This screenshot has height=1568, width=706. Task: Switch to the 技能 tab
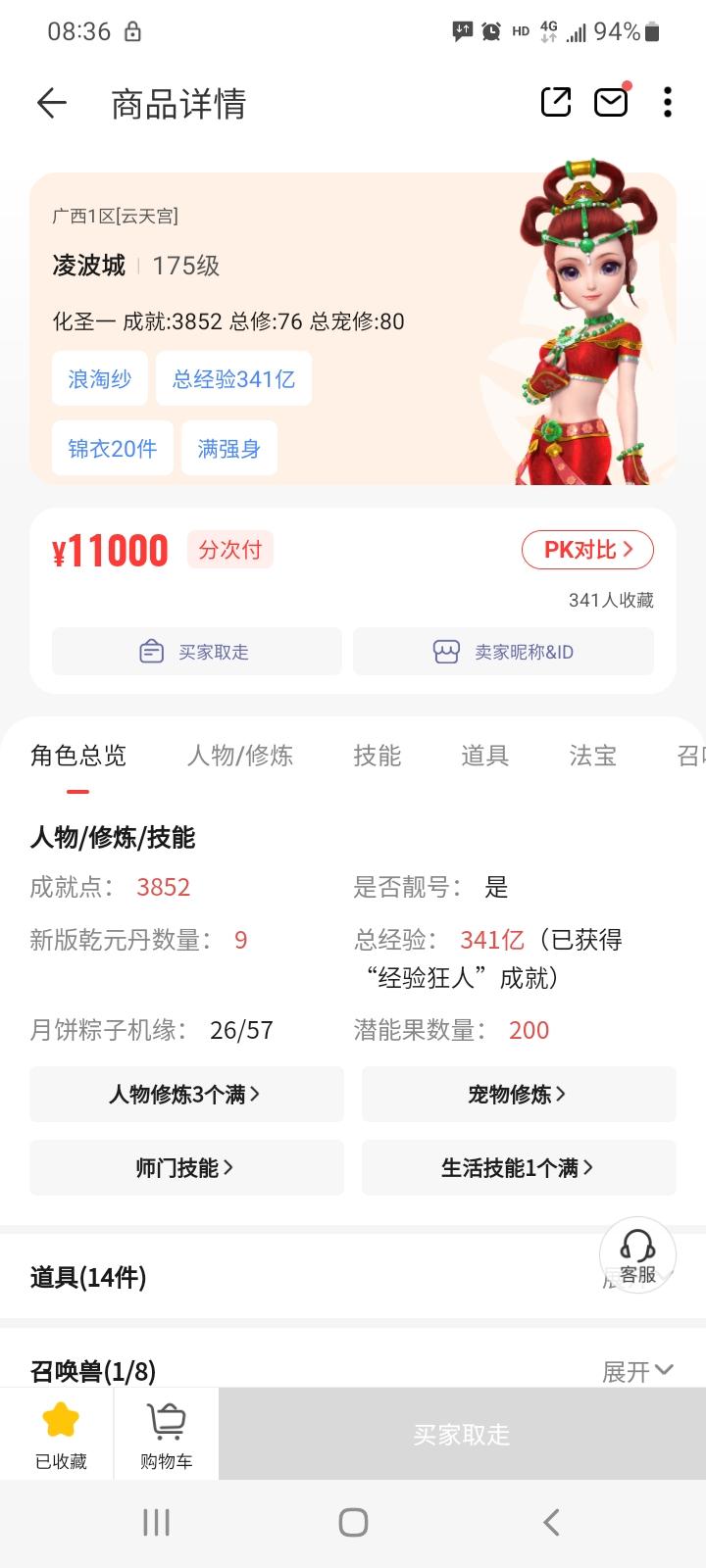click(378, 756)
